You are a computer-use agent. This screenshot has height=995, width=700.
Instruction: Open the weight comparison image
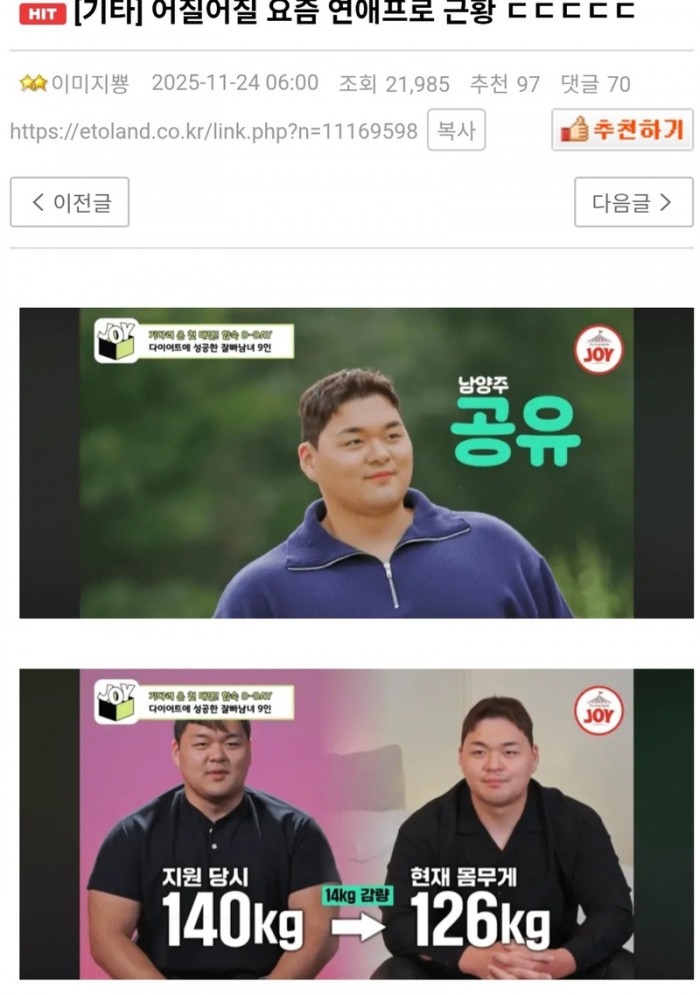356,823
